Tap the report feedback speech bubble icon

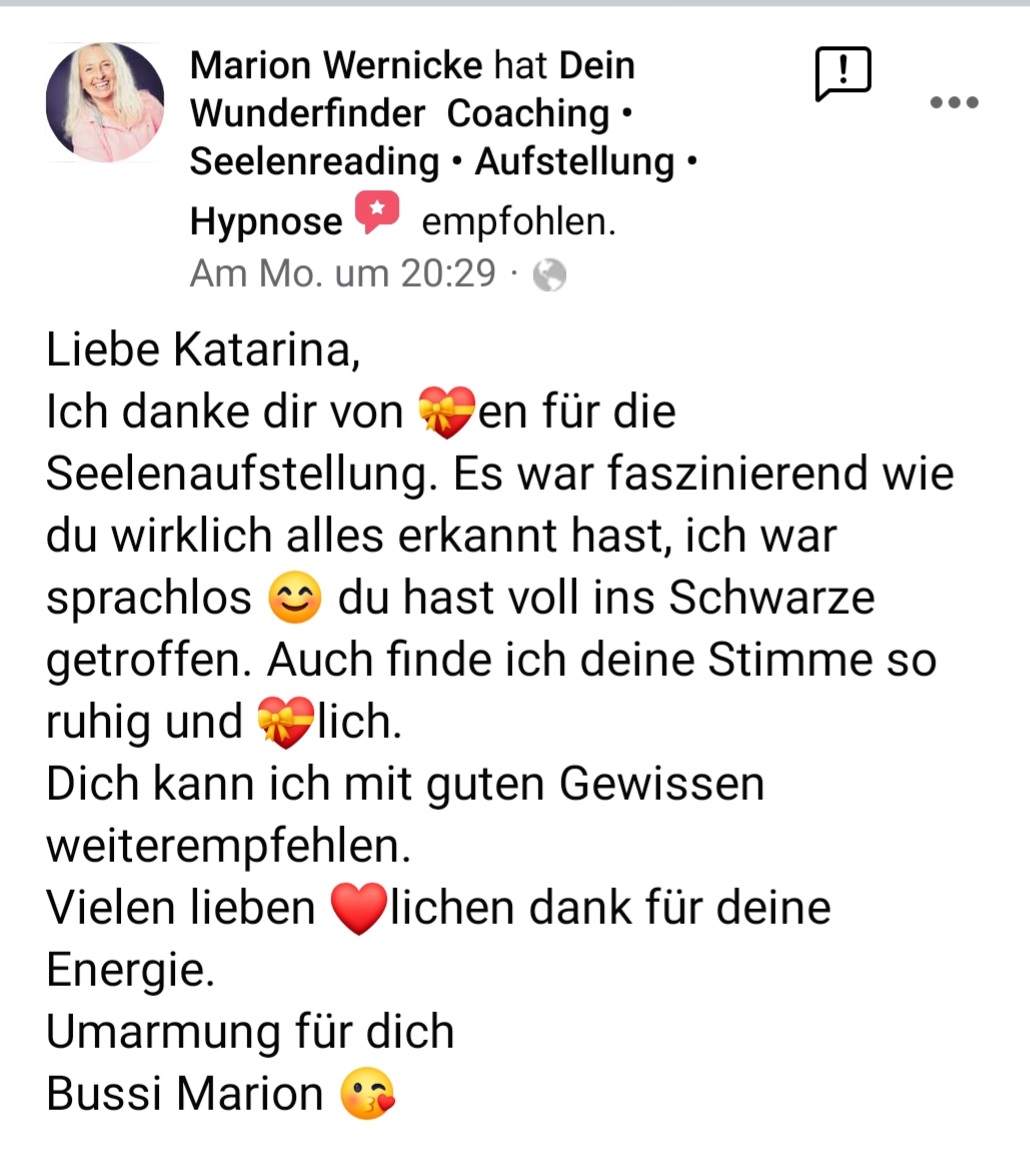(x=843, y=74)
